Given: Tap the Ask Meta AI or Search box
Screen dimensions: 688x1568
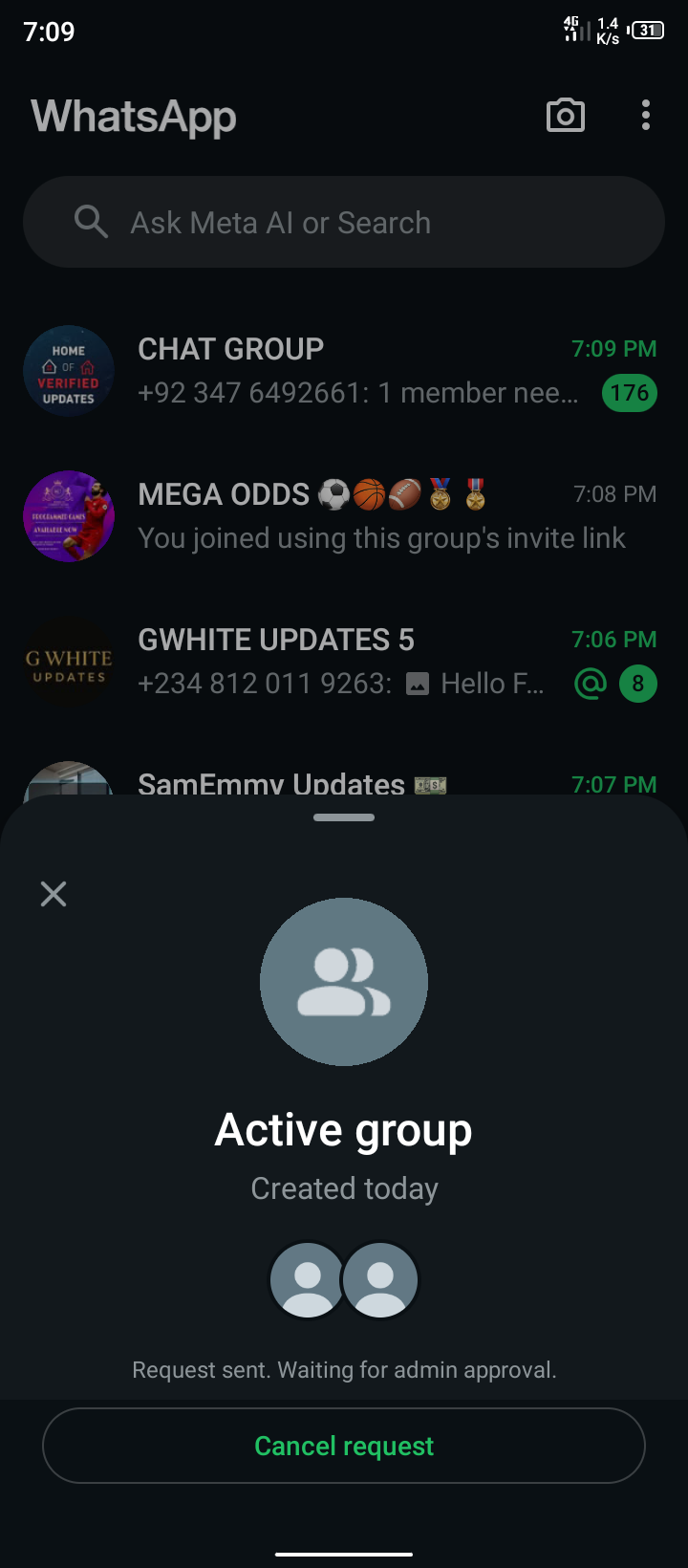Looking at the screenshot, I should tap(344, 223).
